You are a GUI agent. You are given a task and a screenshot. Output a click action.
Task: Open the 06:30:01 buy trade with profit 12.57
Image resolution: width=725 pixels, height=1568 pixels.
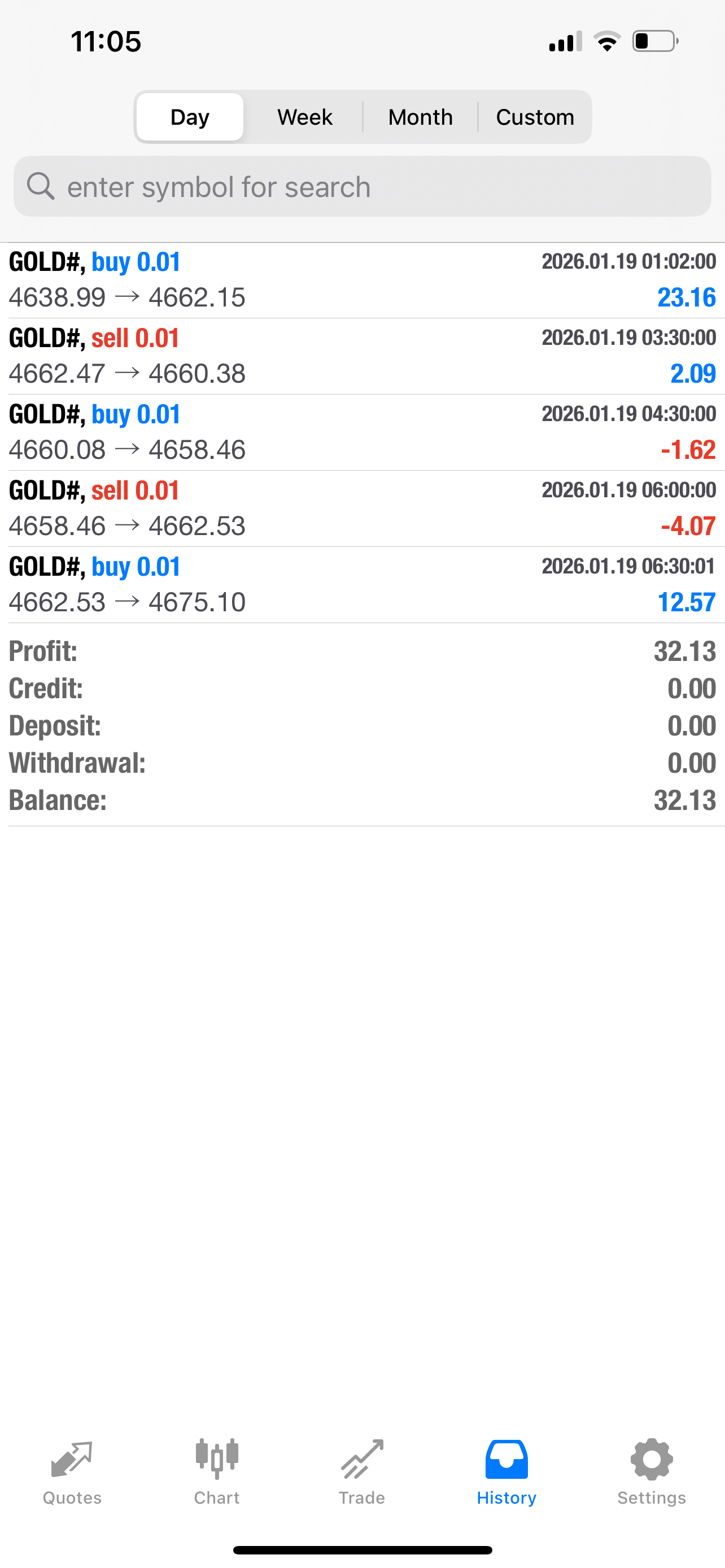point(362,584)
